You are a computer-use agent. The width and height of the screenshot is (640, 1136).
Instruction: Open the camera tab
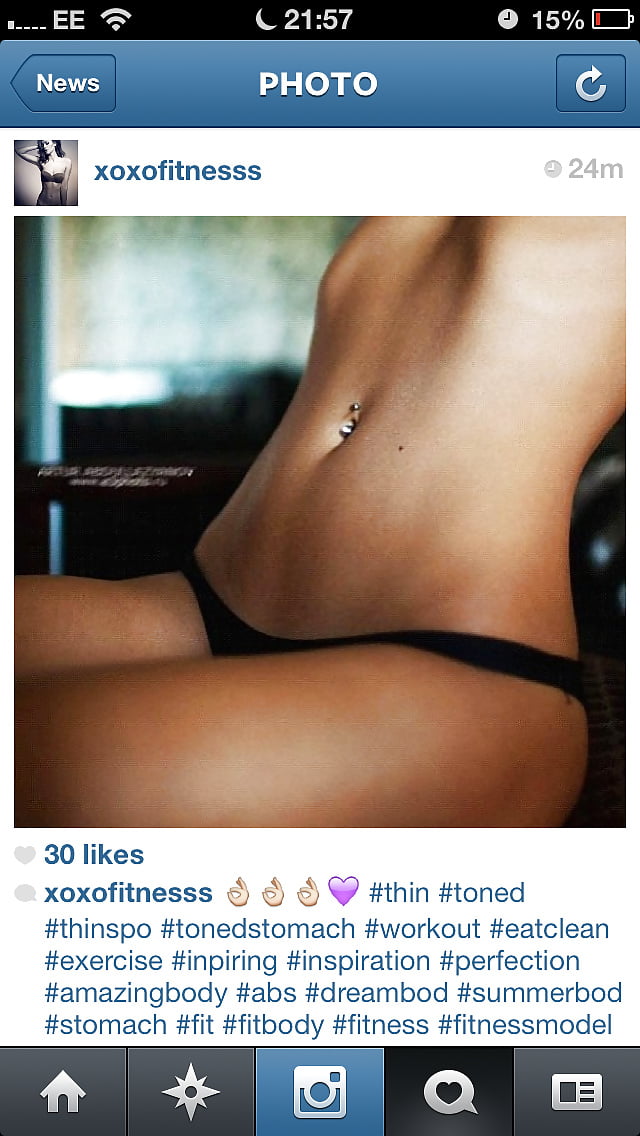click(x=320, y=1092)
